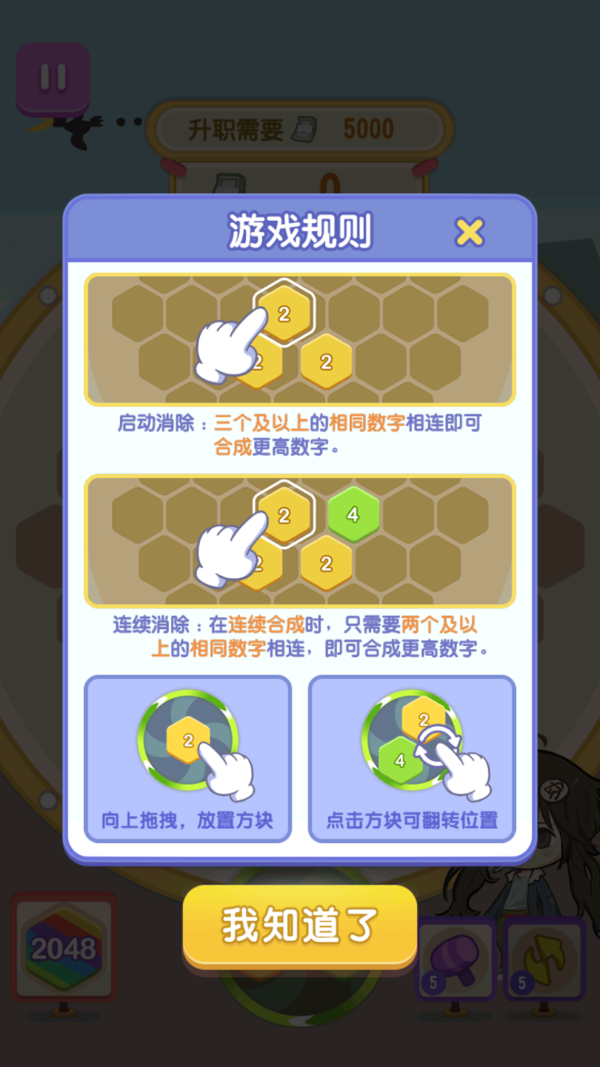The image size is (600, 1067).
Task: Close the 游戏规则 dialog
Action: [x=469, y=232]
